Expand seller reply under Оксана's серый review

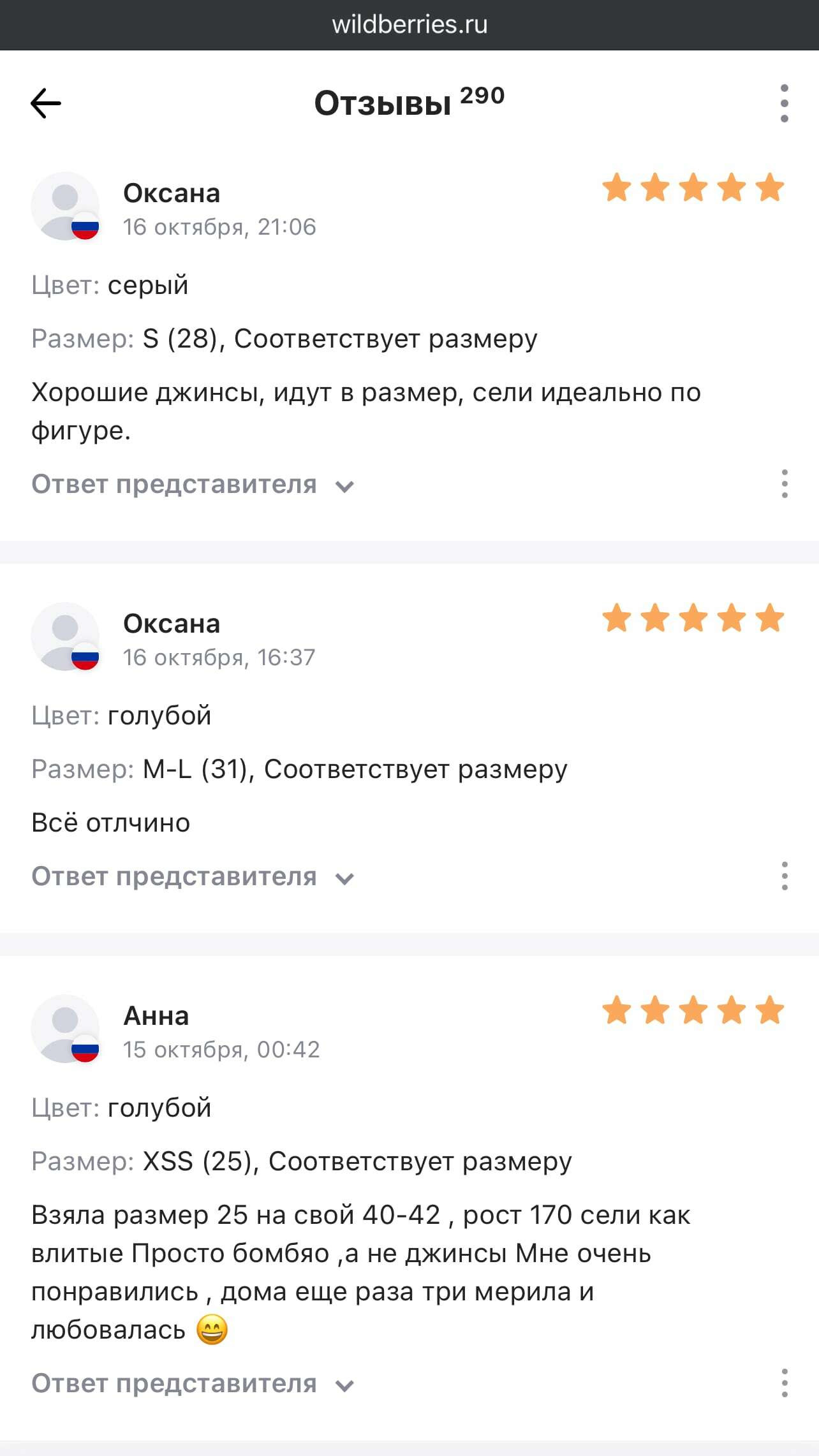tap(193, 485)
